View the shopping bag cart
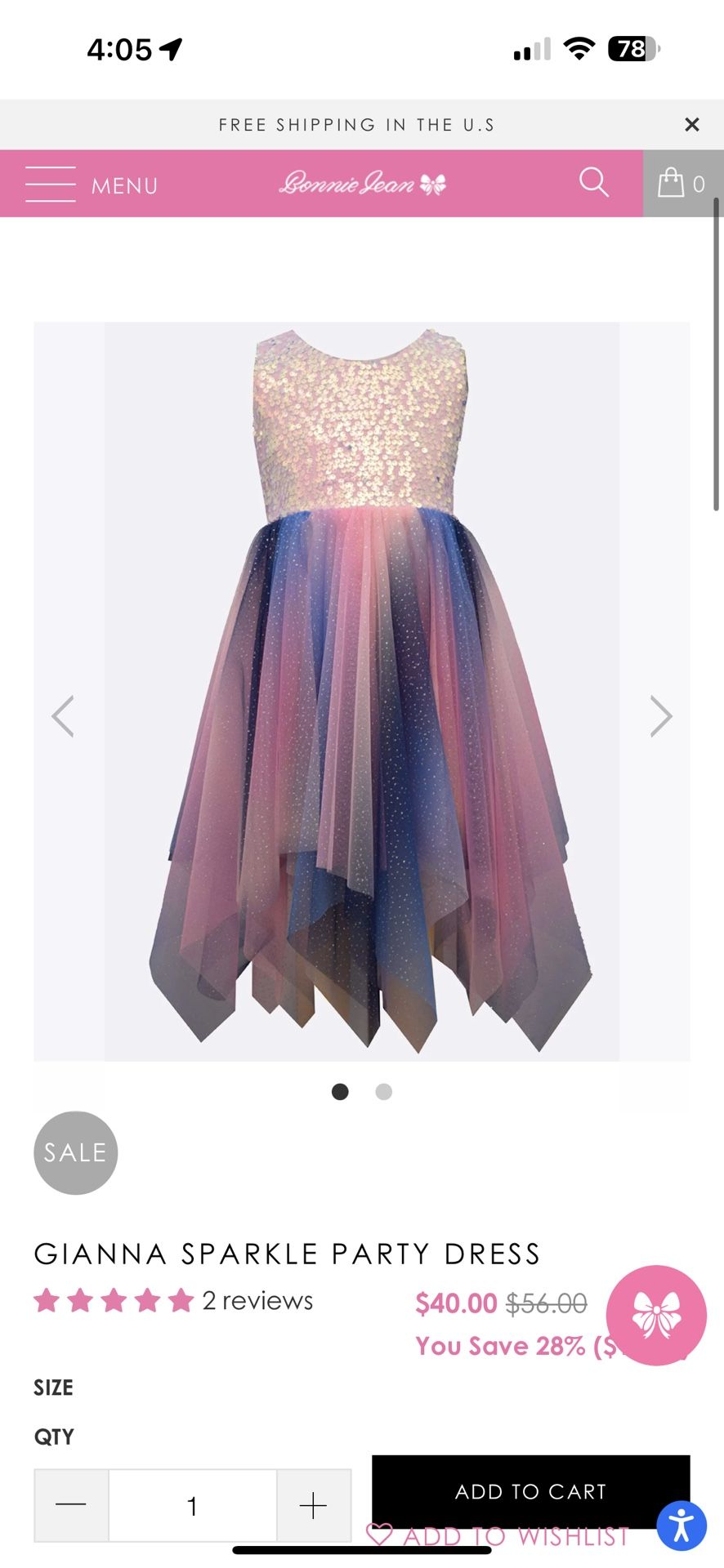This screenshot has width=724, height=1568. [682, 183]
